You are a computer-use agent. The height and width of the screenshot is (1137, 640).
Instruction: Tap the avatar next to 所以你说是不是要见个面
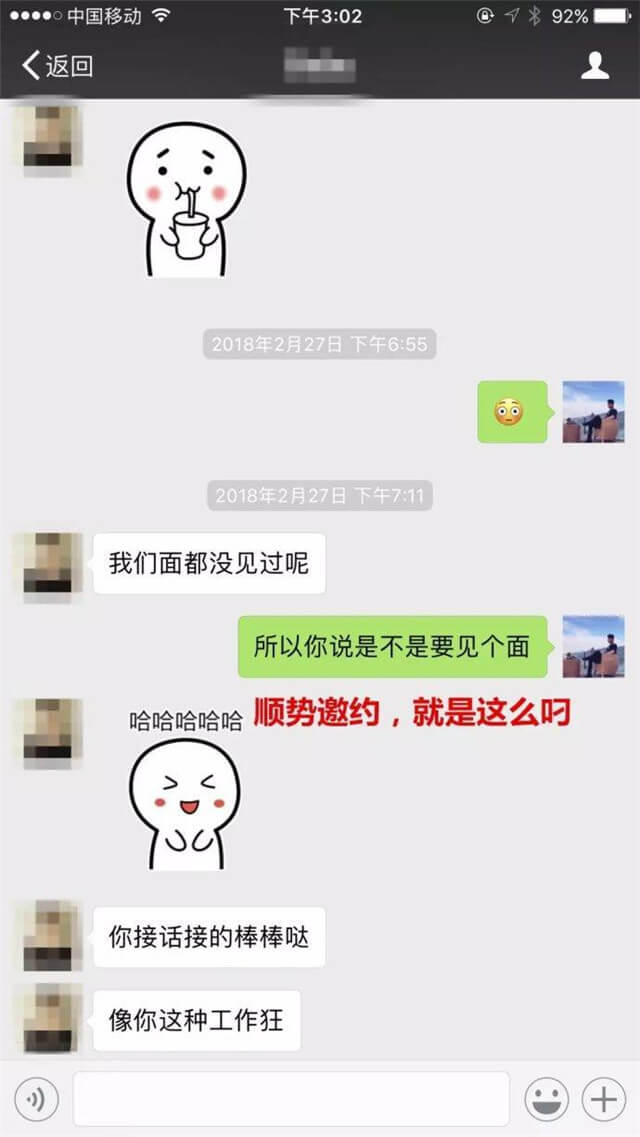[x=593, y=647]
